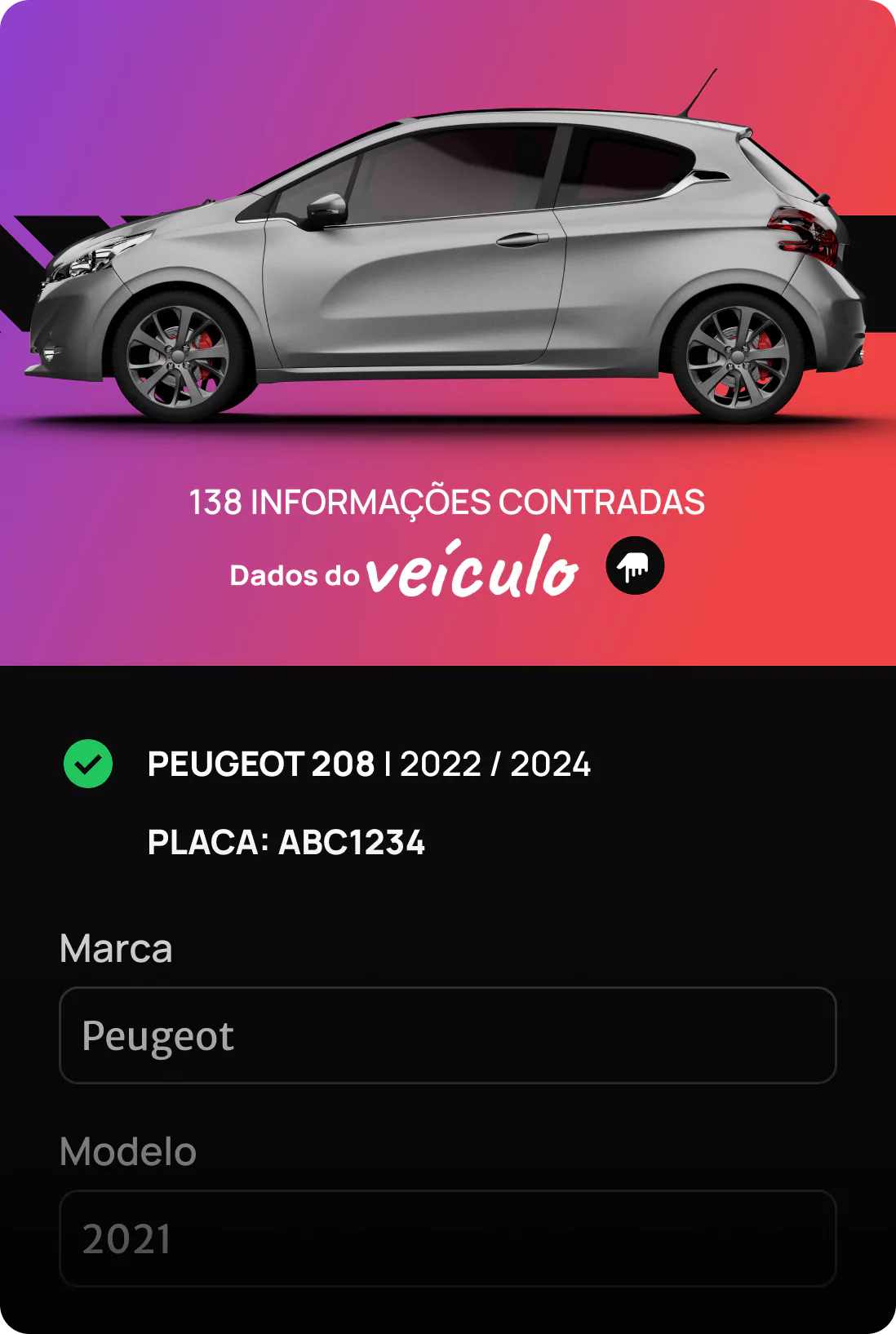Click the green checkmark verification icon
Image resolution: width=896 pixels, height=1334 pixels.
point(87,765)
